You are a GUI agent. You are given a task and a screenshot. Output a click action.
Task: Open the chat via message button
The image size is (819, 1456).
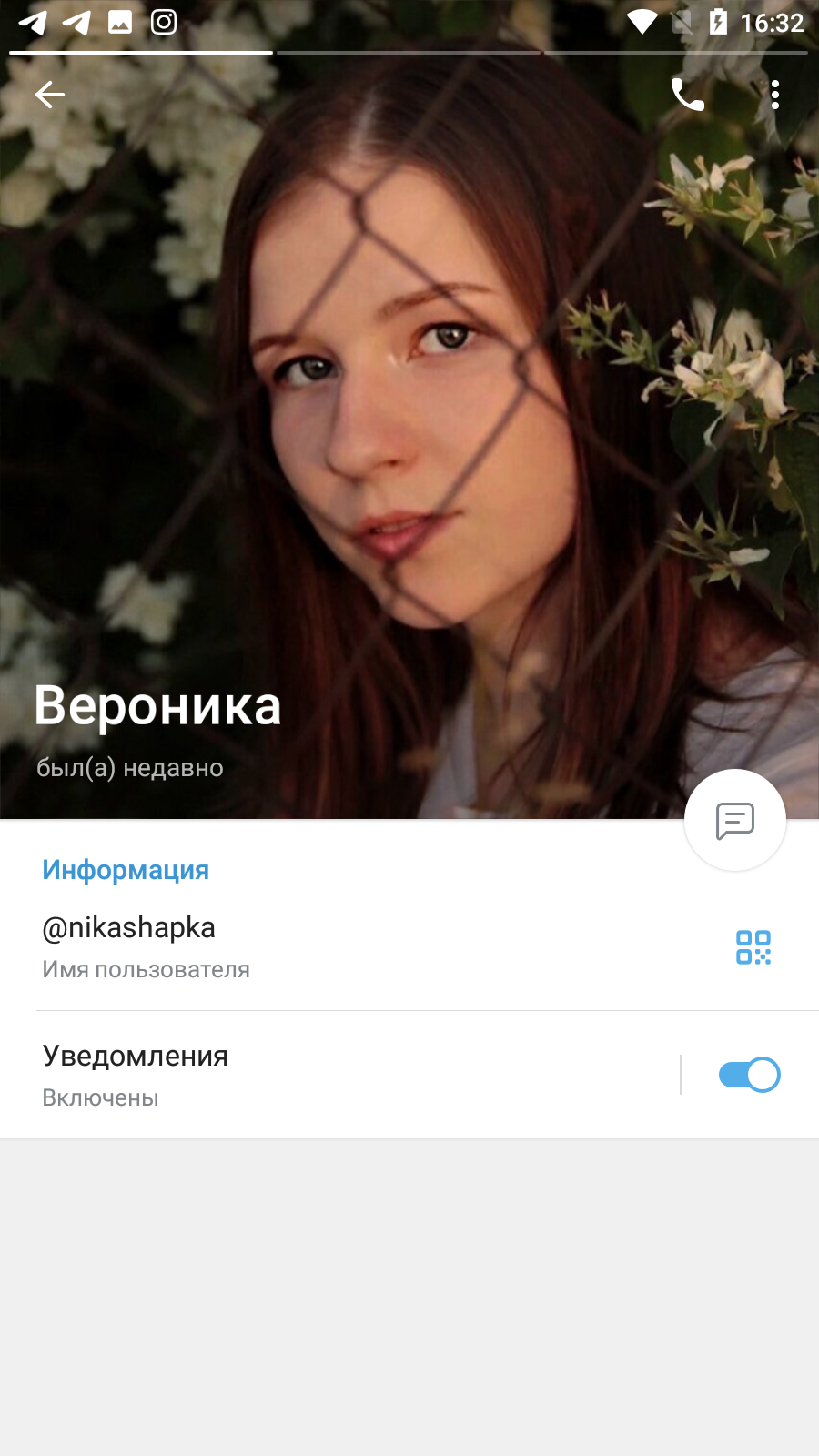tap(734, 820)
